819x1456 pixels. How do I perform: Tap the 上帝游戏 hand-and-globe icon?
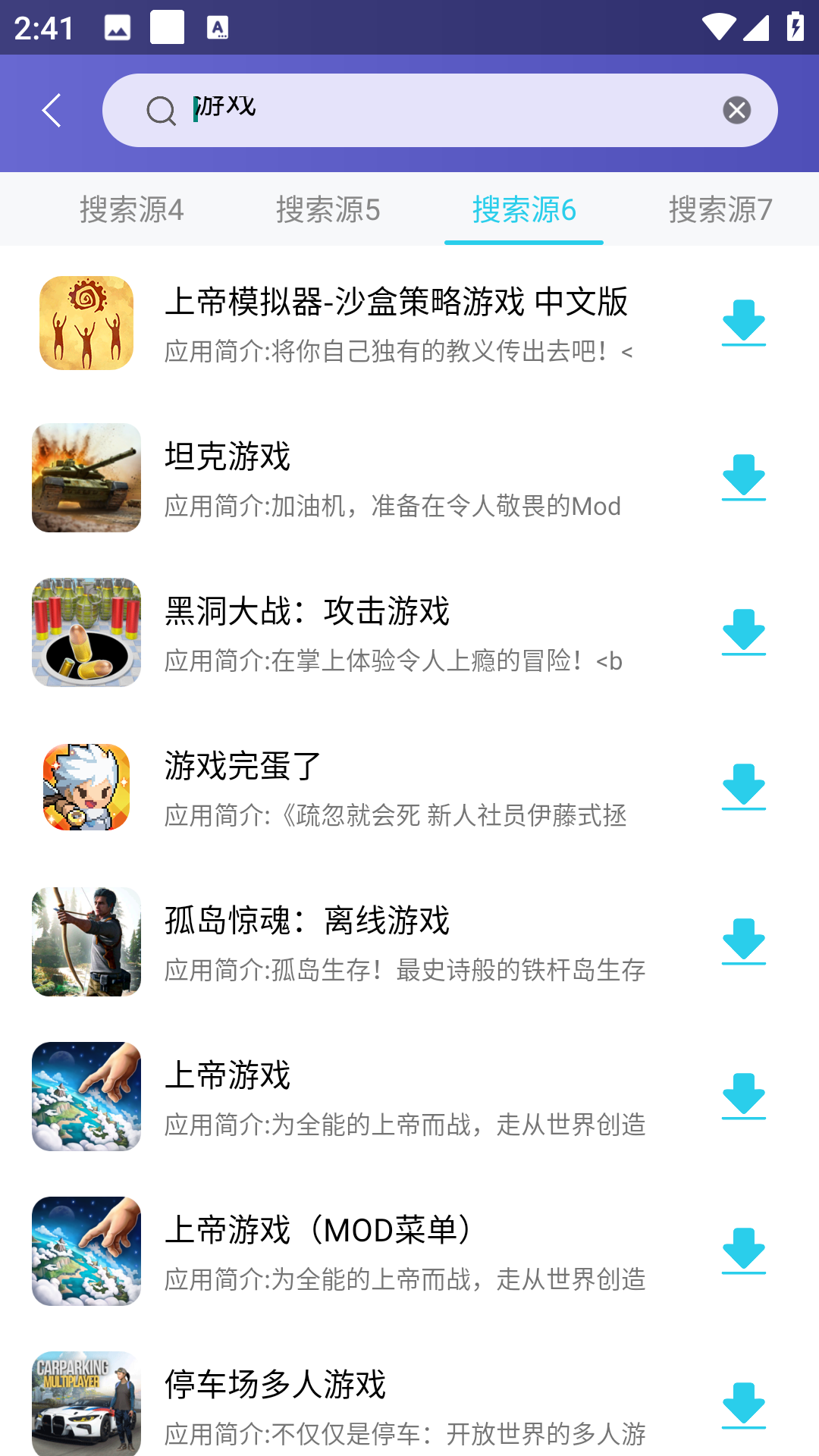click(x=86, y=1097)
